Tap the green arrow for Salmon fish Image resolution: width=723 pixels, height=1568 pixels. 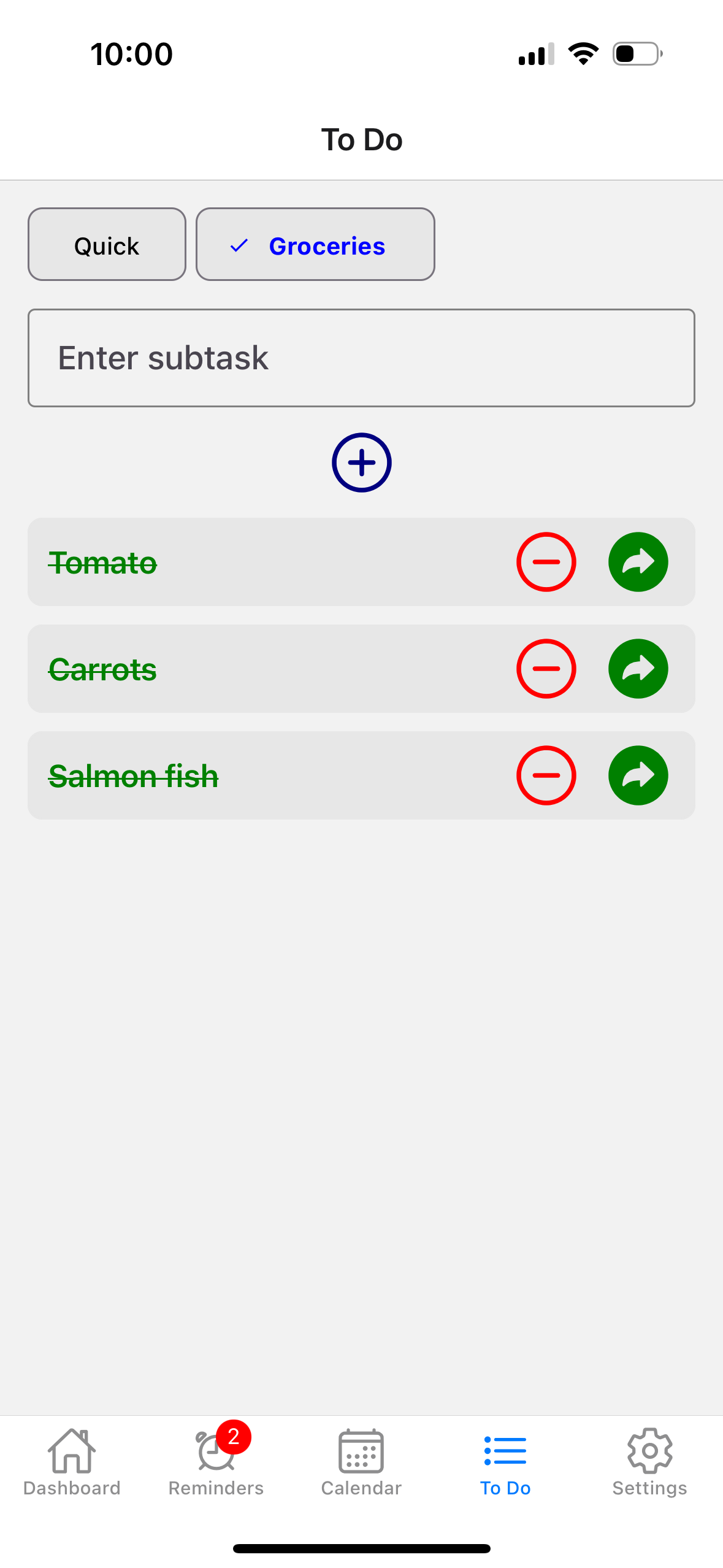pyautogui.click(x=638, y=775)
